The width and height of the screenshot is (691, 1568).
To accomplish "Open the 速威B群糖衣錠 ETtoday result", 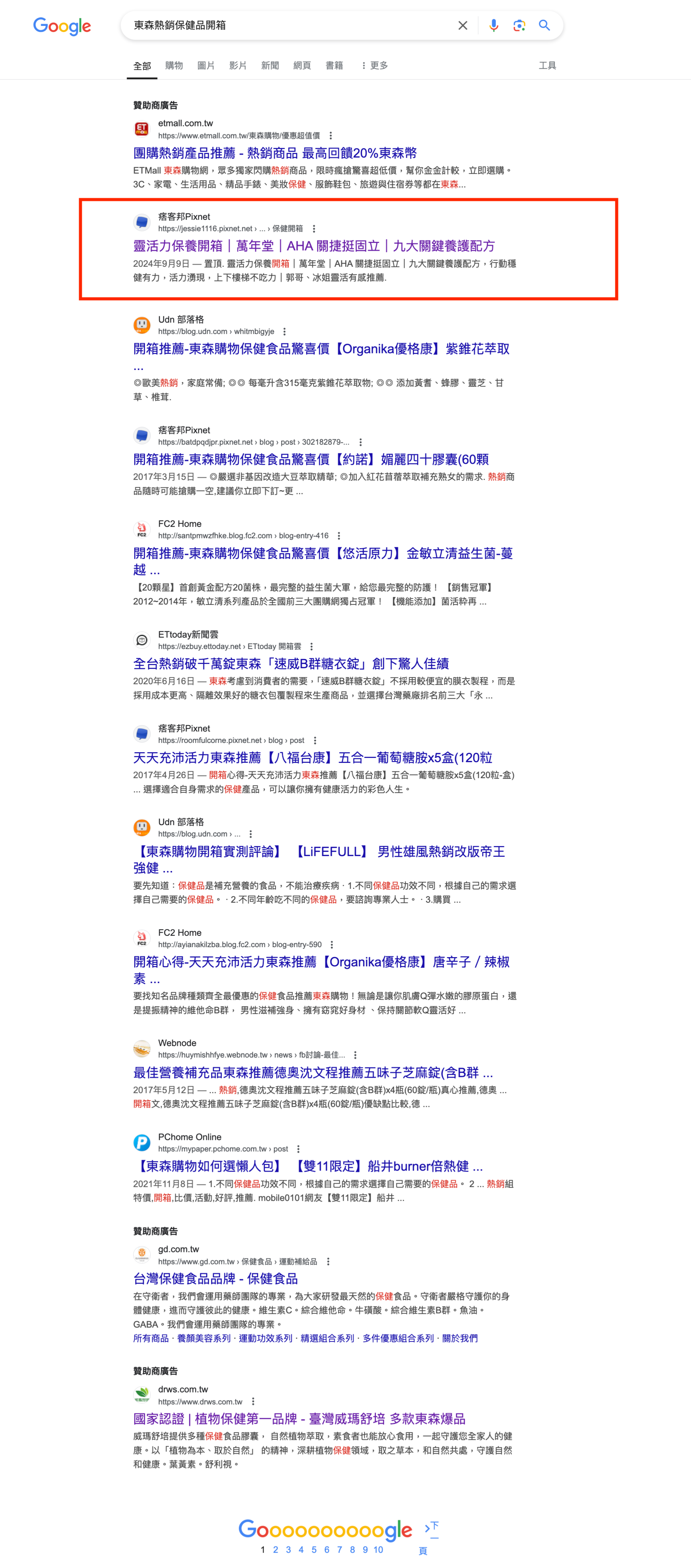I will (291, 664).
